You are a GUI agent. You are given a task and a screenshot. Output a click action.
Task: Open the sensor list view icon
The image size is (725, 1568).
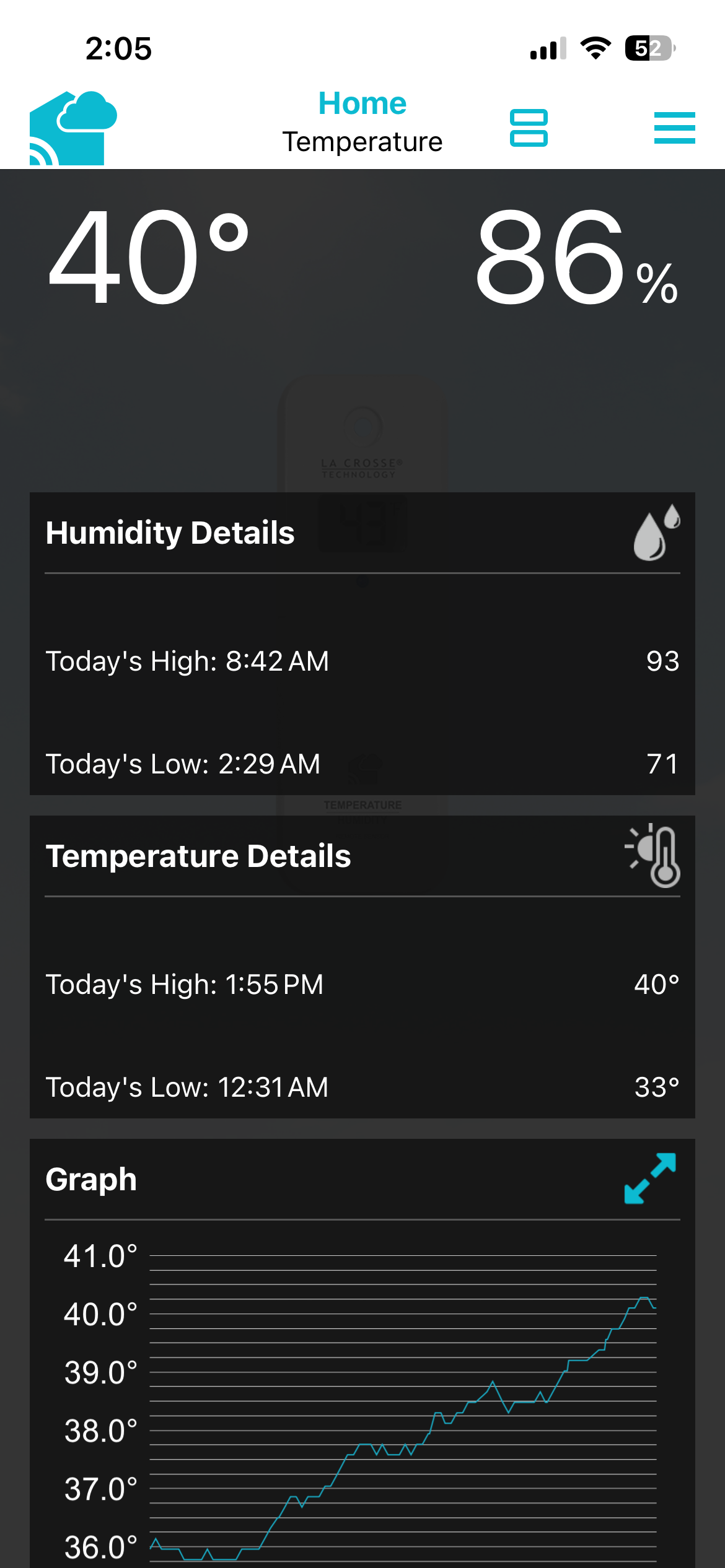coord(529,128)
